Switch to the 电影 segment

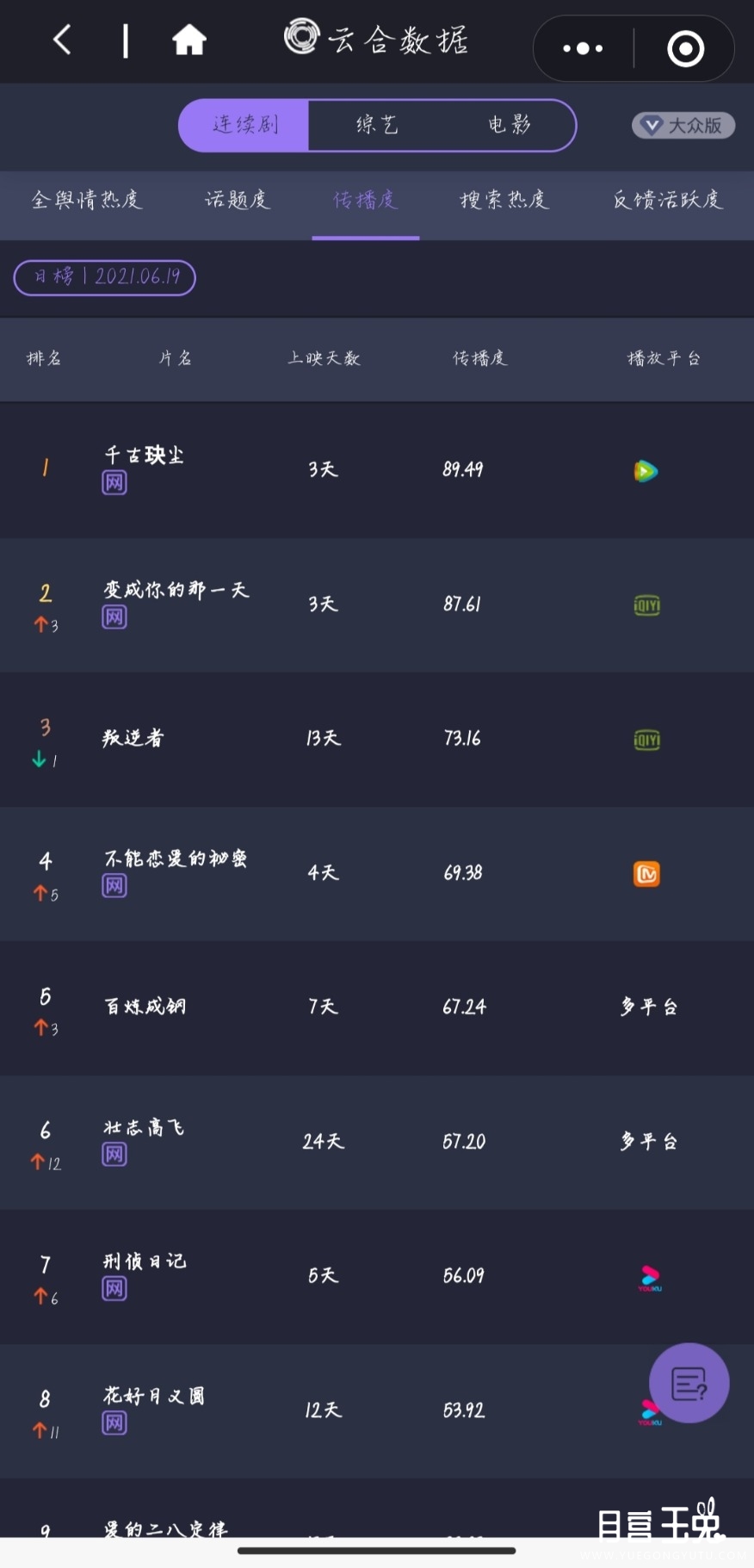(510, 125)
